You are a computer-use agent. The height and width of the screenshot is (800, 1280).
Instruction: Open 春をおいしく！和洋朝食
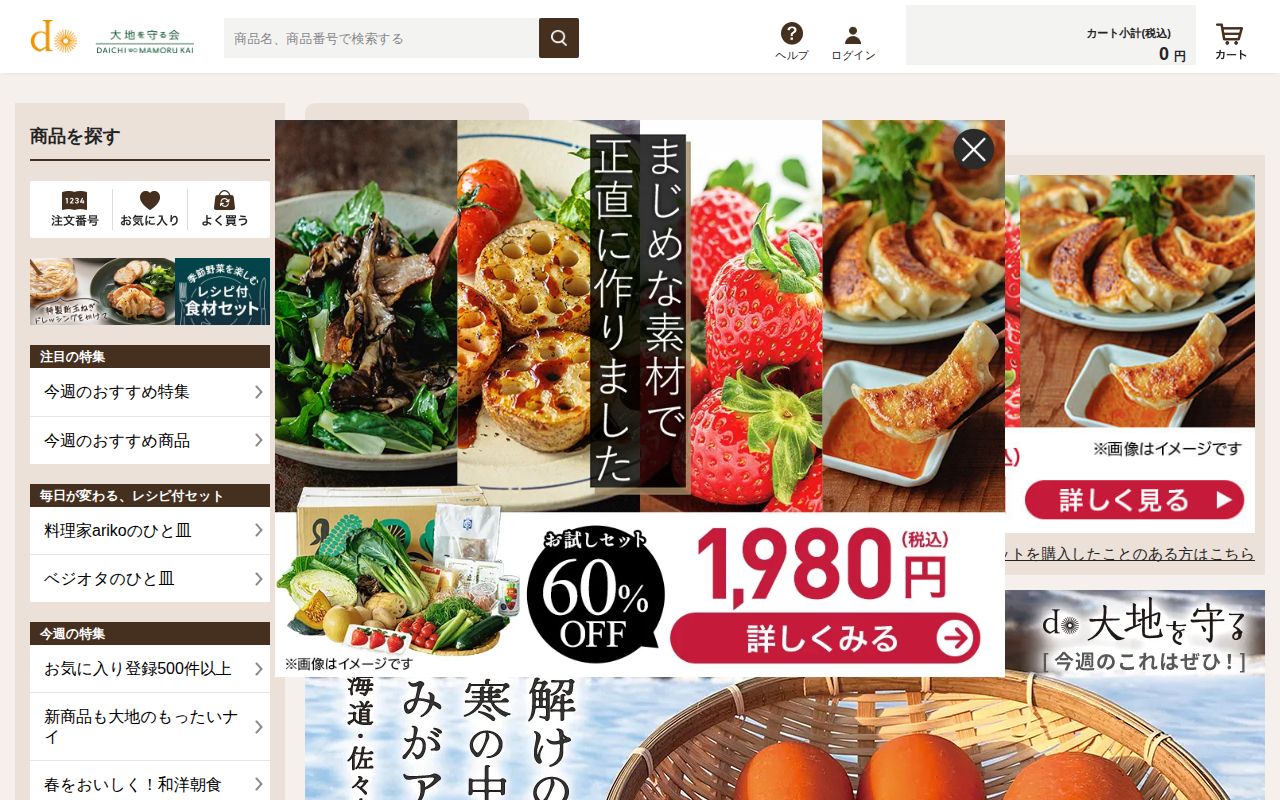150,784
